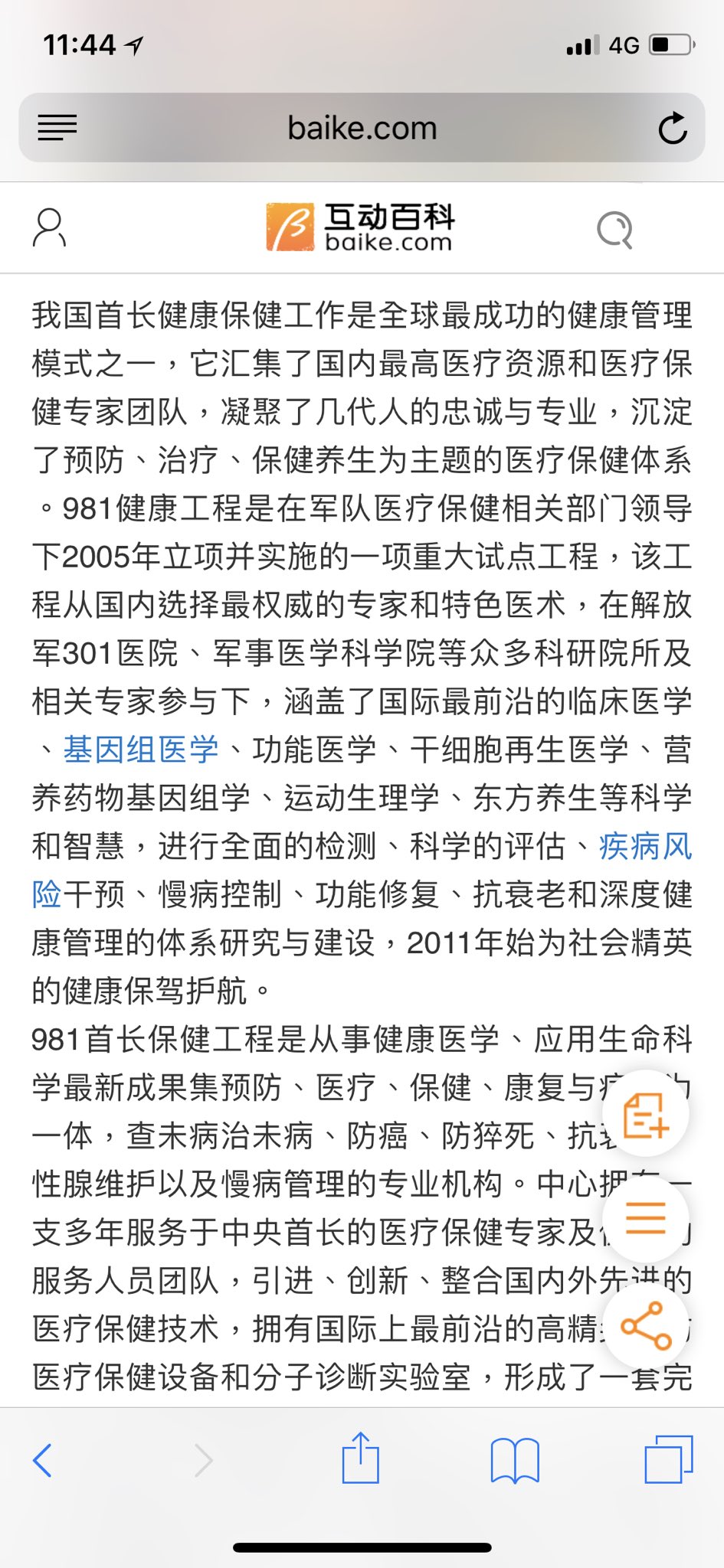The width and height of the screenshot is (724, 1568).
Task: Open the user profile icon
Action: click(x=49, y=227)
